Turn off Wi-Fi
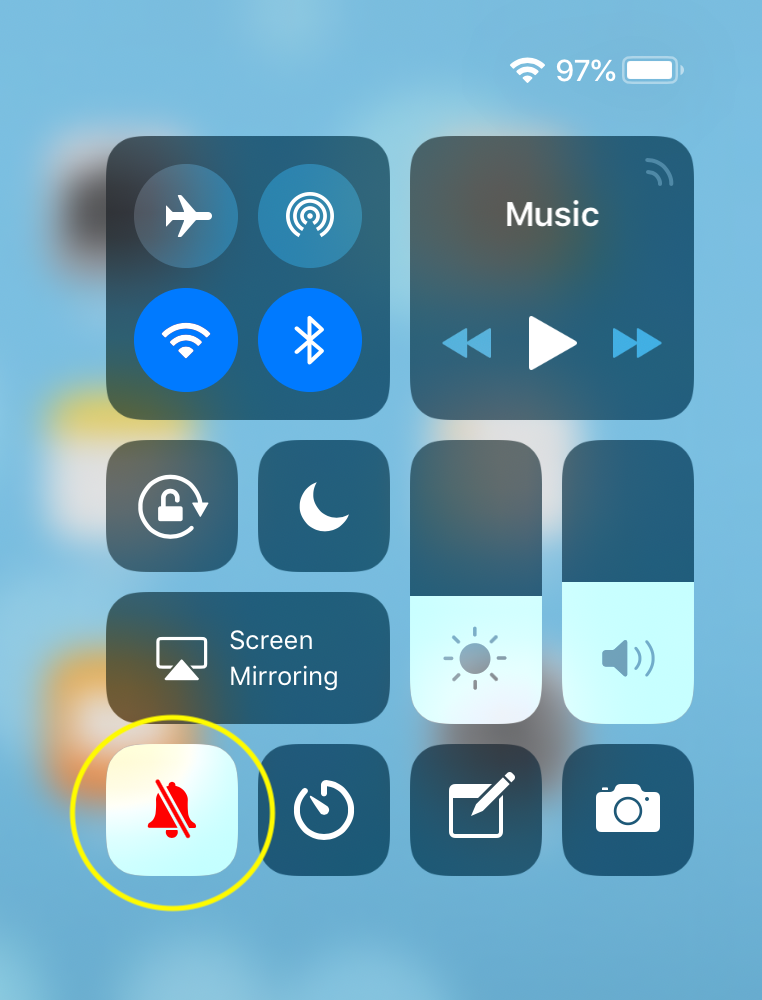The width and height of the screenshot is (762, 1000). 186,340
